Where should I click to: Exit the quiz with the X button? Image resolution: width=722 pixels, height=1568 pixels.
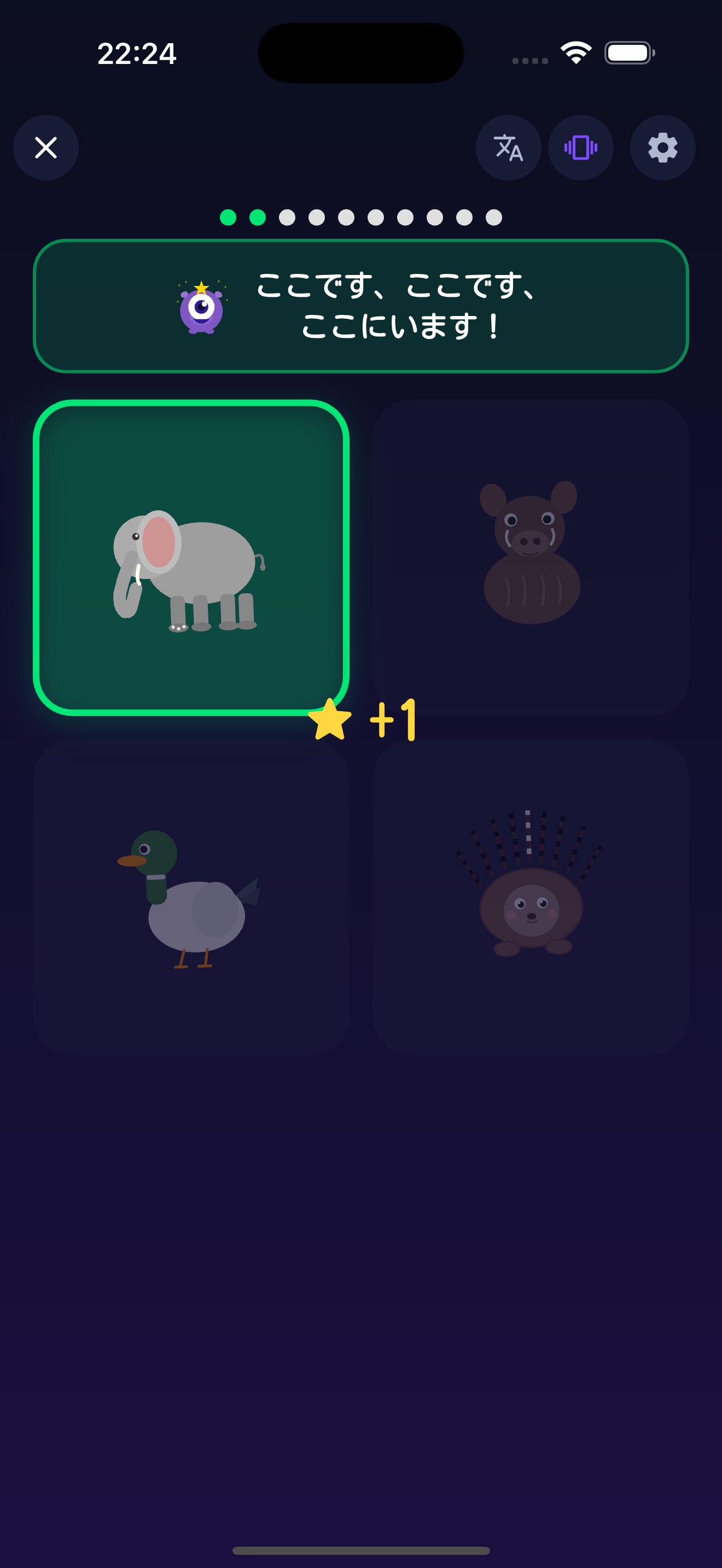pyautogui.click(x=45, y=148)
